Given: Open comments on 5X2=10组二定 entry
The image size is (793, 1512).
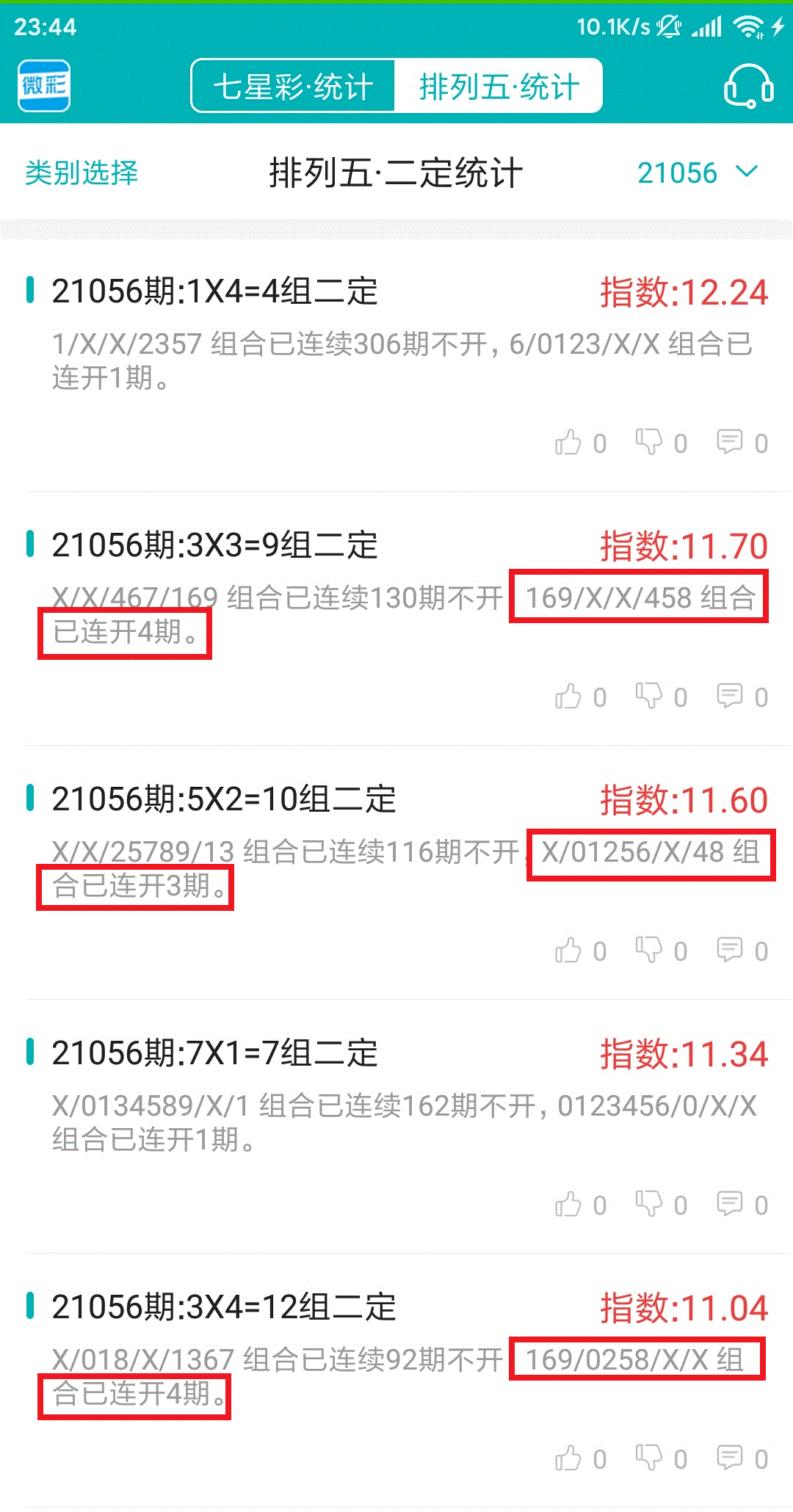Looking at the screenshot, I should coord(742,951).
